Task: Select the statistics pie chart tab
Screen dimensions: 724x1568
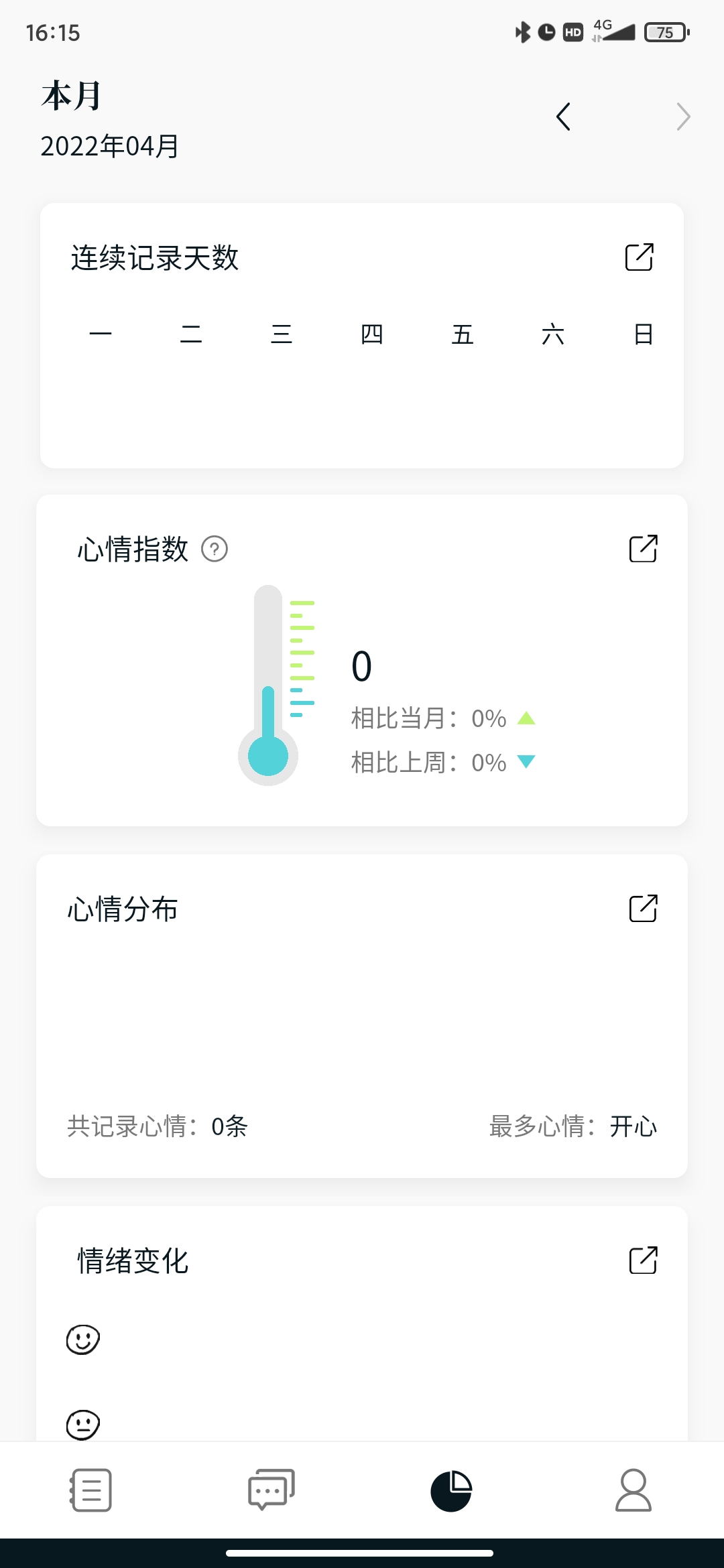Action: 451,1490
